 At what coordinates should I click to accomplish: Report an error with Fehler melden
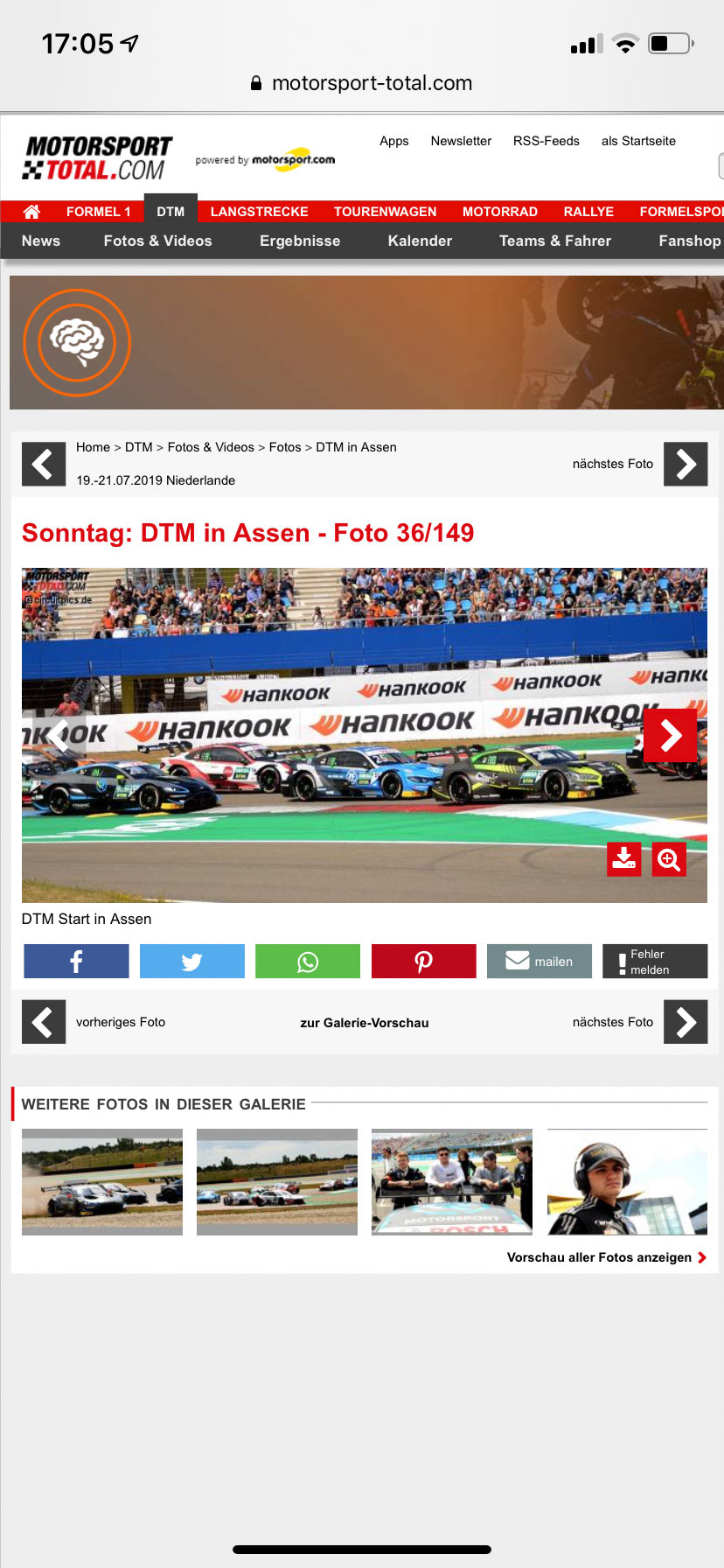[655, 962]
